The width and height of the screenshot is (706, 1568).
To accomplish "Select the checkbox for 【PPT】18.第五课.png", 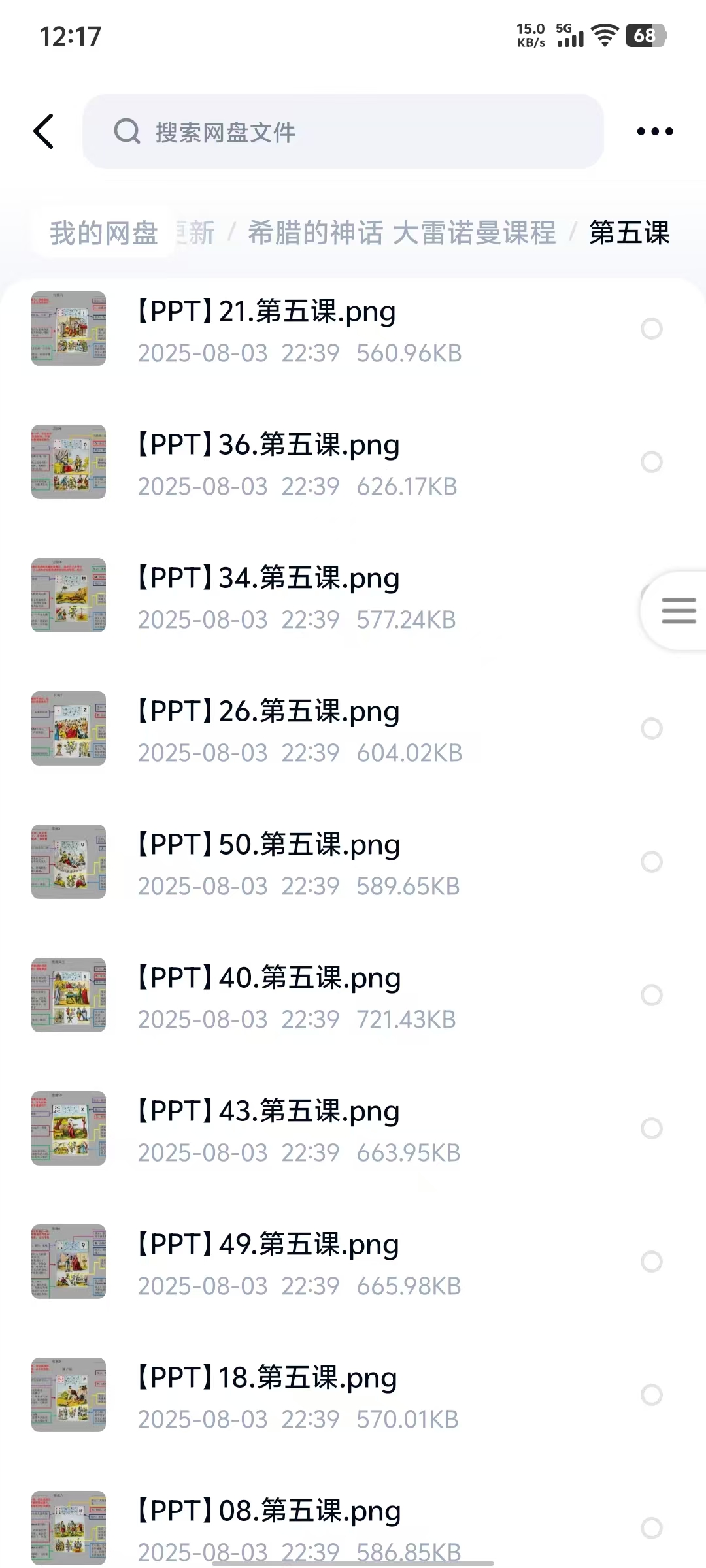I will [x=651, y=1395].
